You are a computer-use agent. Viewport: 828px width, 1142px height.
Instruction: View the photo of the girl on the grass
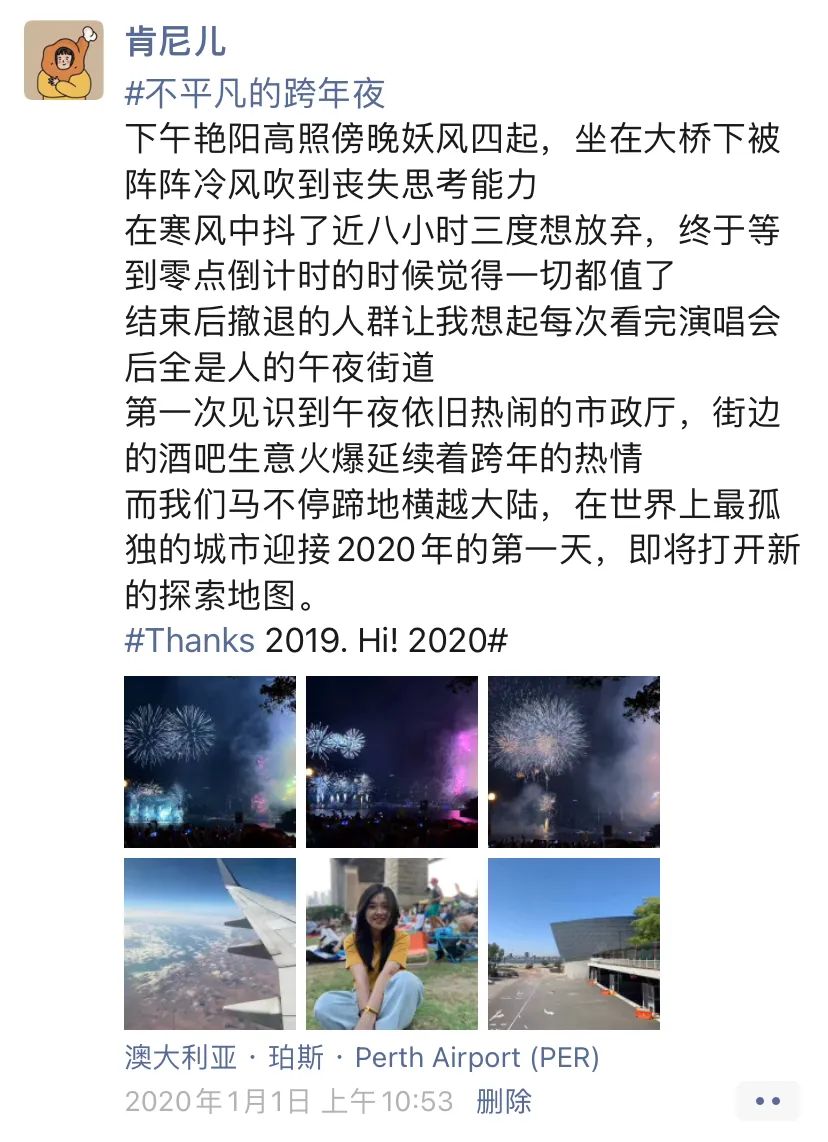(392, 944)
